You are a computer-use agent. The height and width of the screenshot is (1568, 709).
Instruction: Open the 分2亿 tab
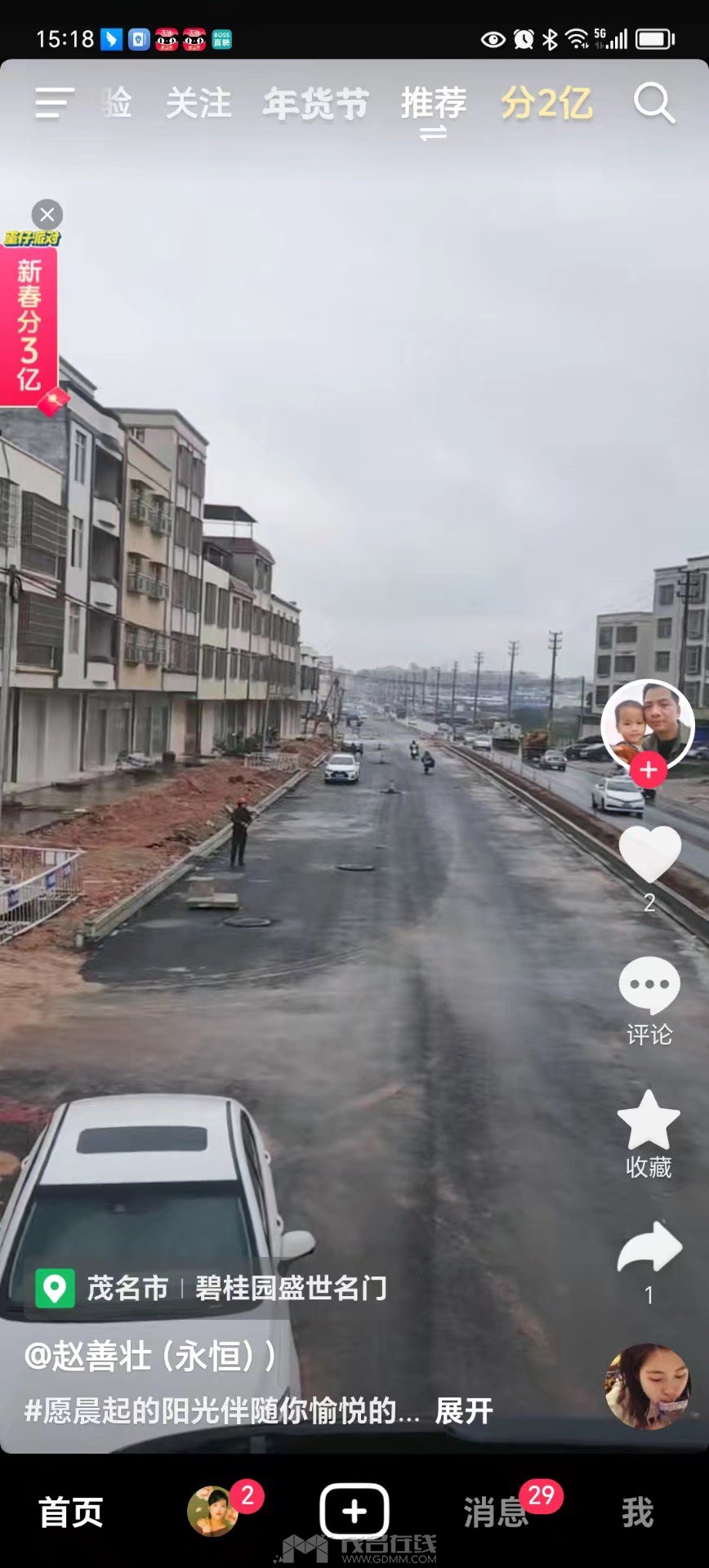546,104
